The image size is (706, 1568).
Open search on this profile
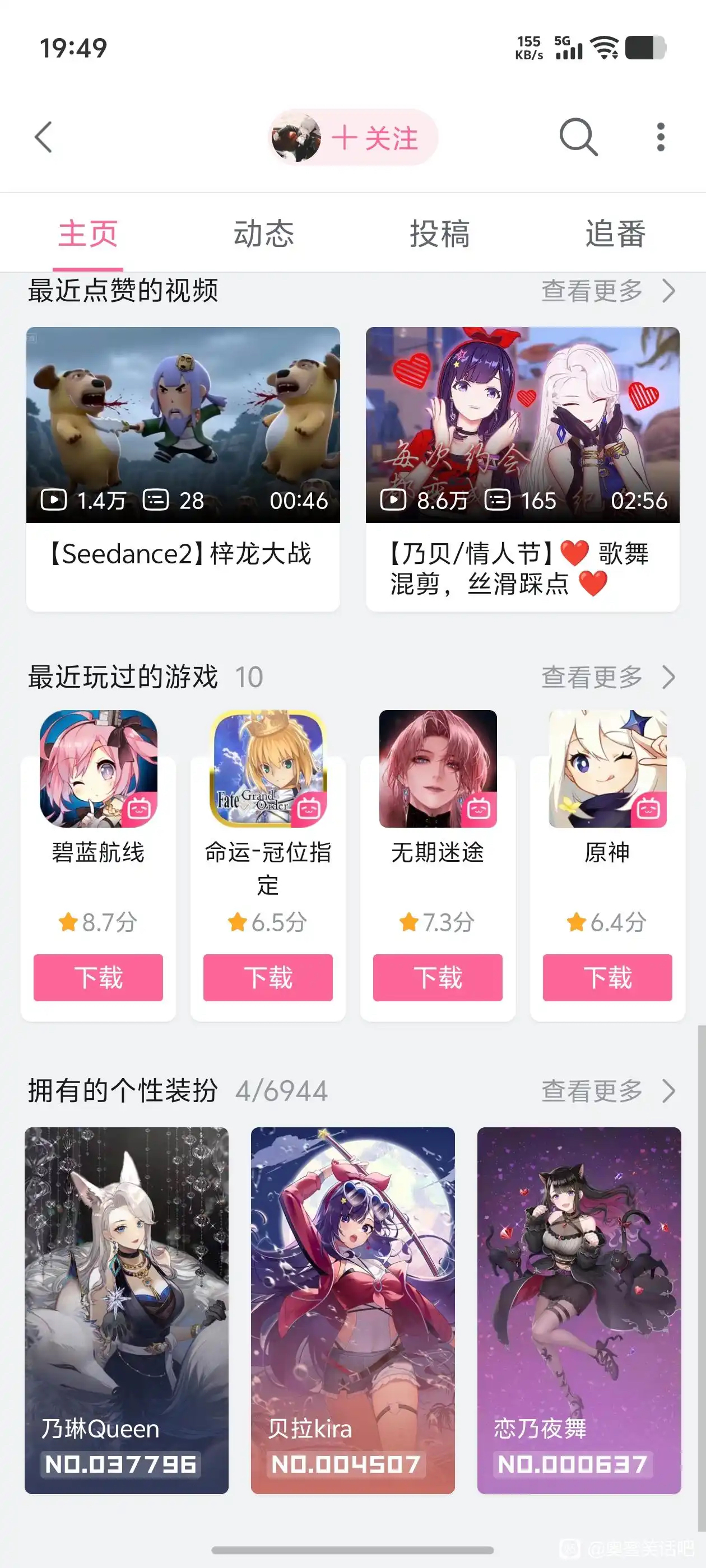578,137
